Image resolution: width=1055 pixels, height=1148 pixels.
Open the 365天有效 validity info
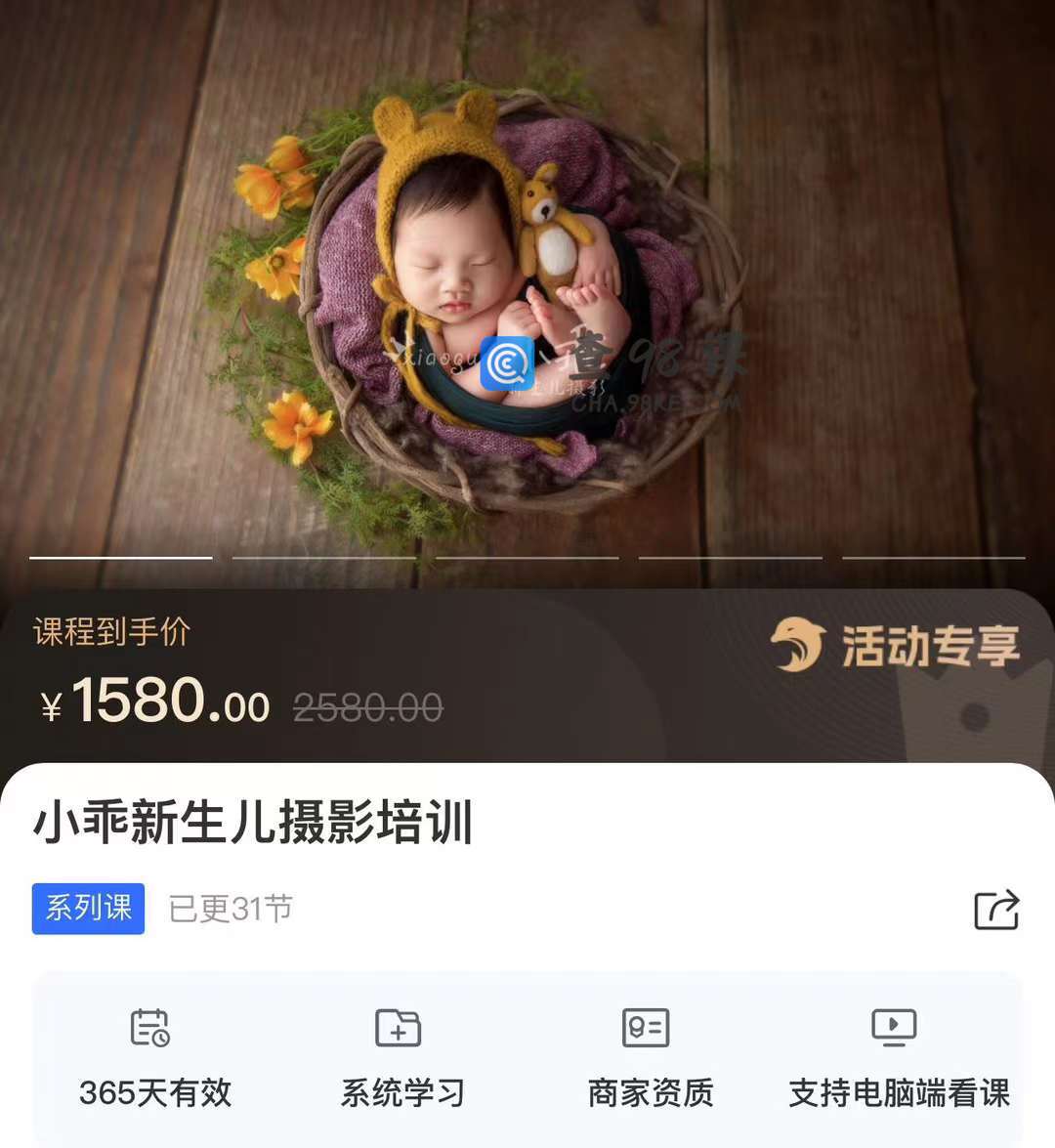154,1058
